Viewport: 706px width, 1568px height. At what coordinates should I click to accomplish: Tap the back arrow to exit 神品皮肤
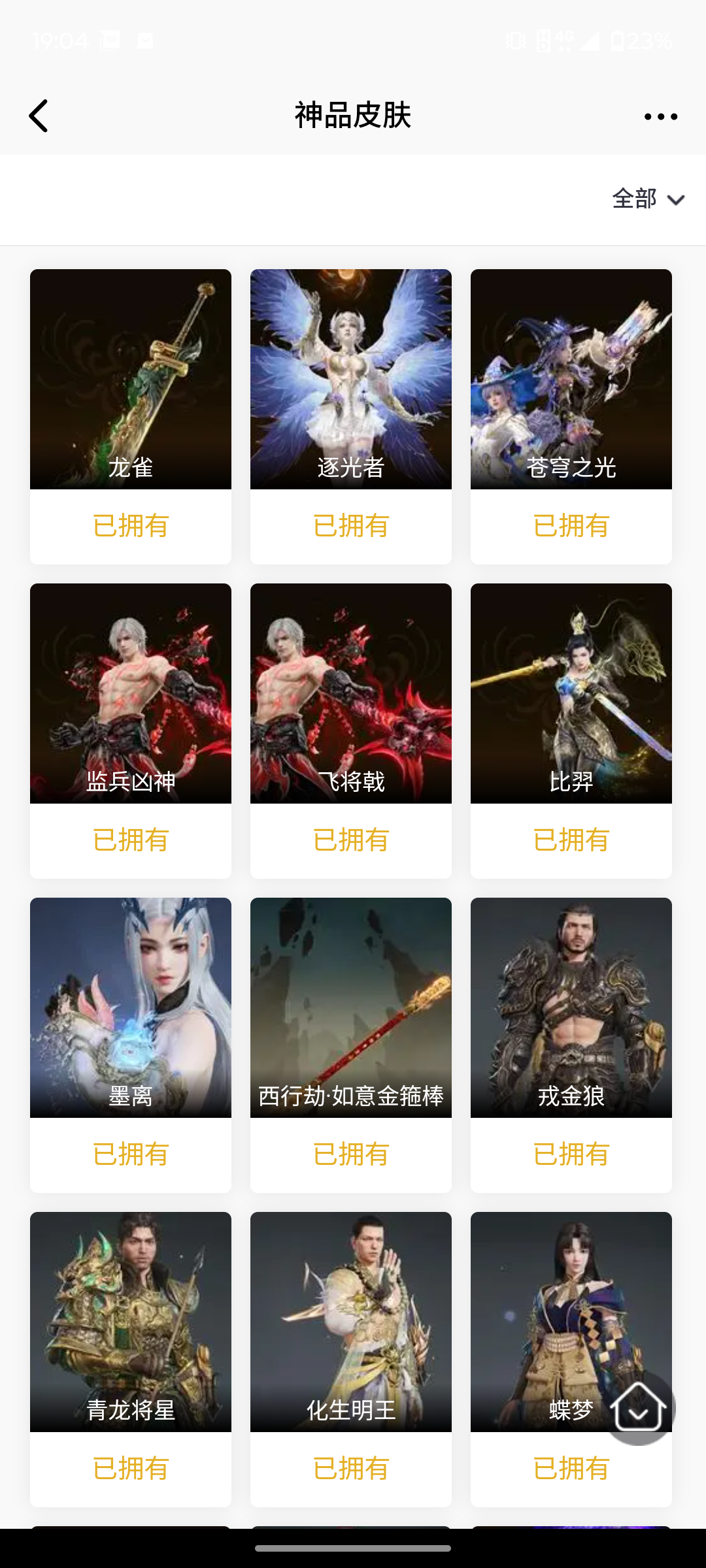[38, 116]
